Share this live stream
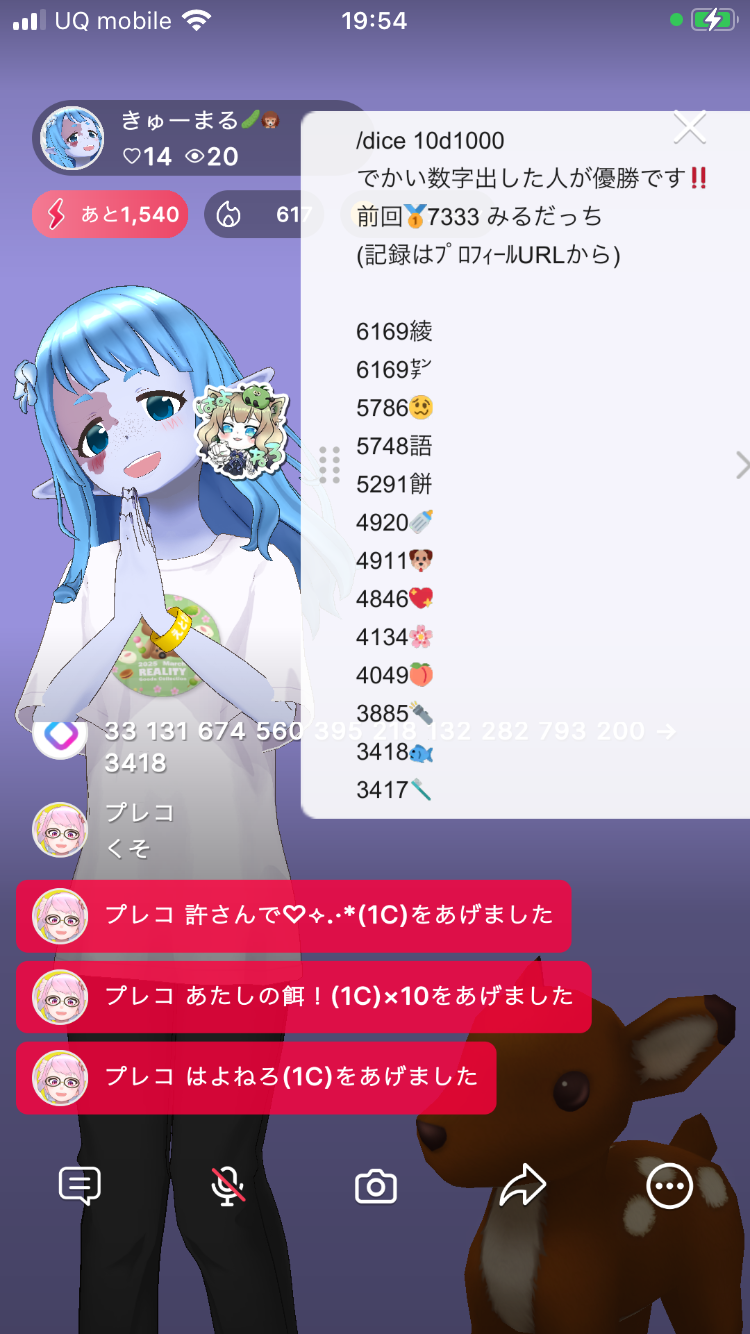750x1334 pixels. pos(522,1187)
